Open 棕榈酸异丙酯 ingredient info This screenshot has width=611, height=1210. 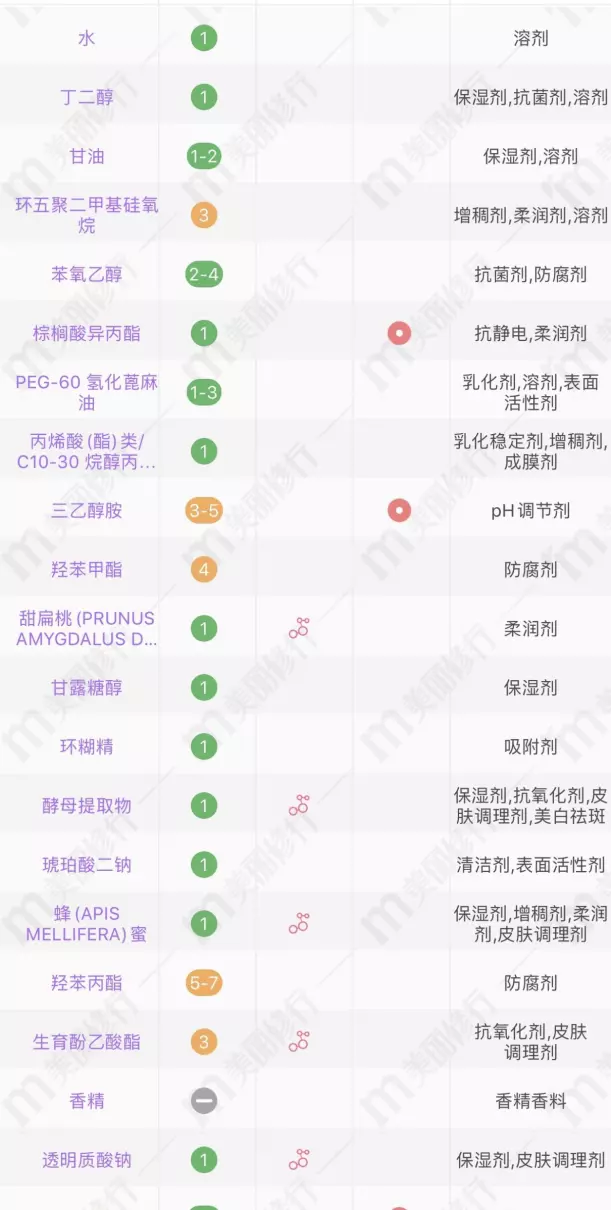point(87,333)
